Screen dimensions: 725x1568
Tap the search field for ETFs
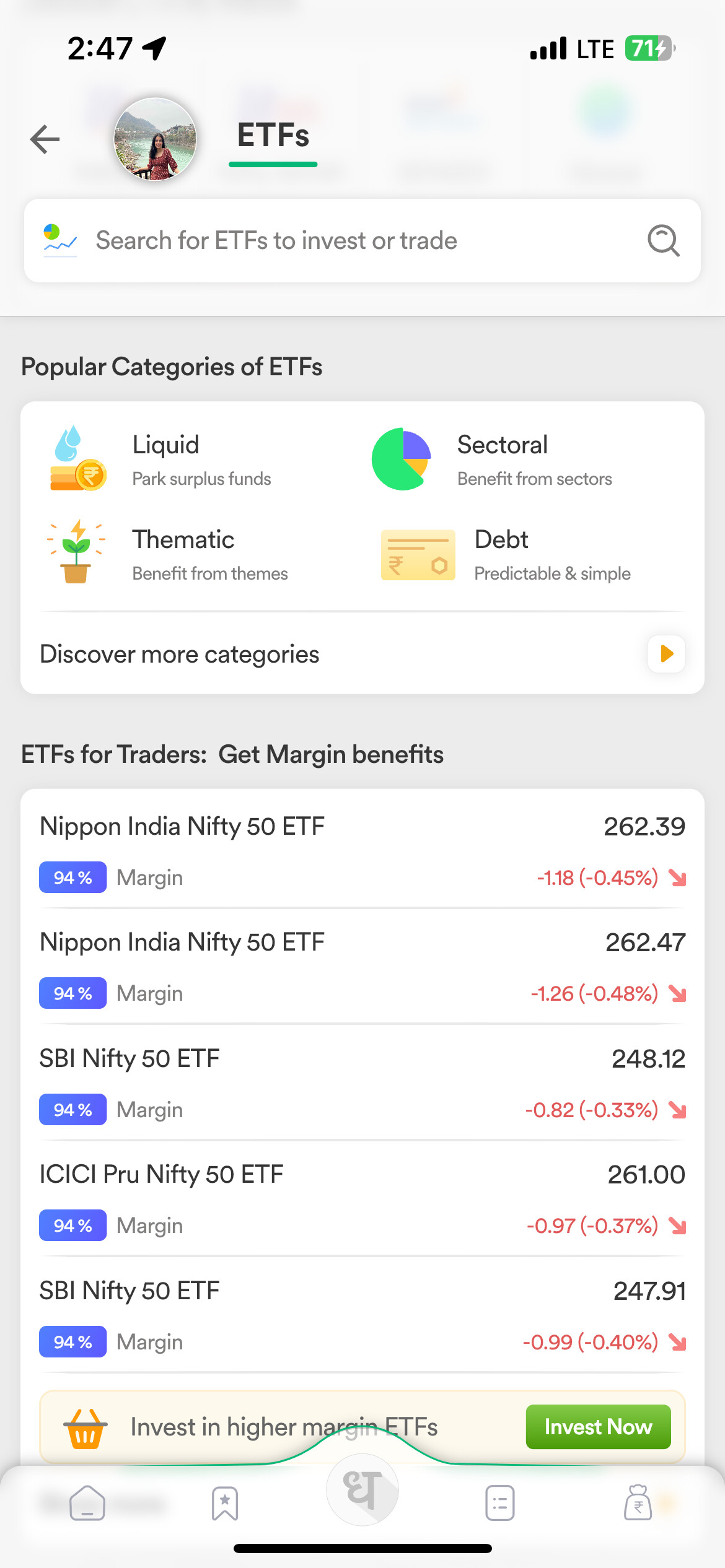(362, 240)
